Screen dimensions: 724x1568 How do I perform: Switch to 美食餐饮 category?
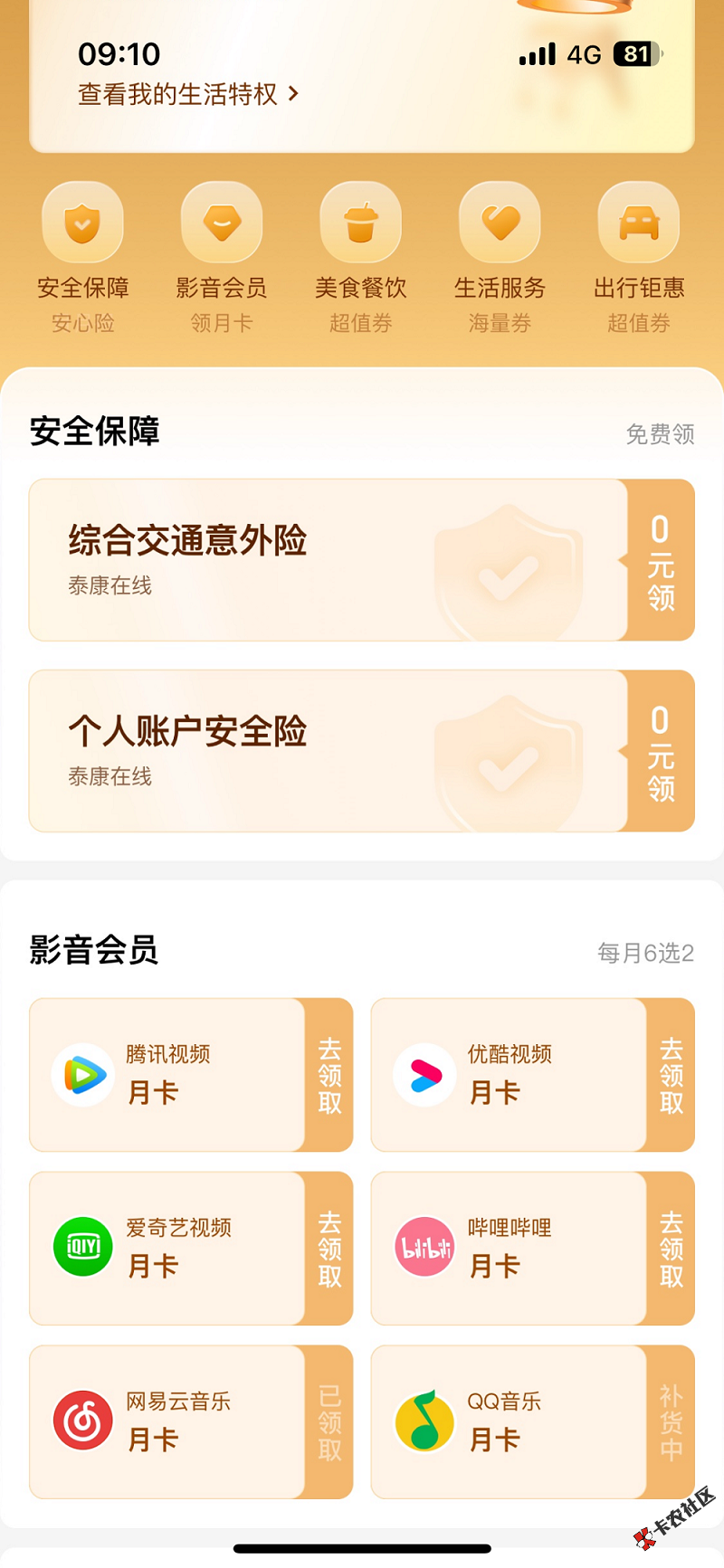coord(360,258)
